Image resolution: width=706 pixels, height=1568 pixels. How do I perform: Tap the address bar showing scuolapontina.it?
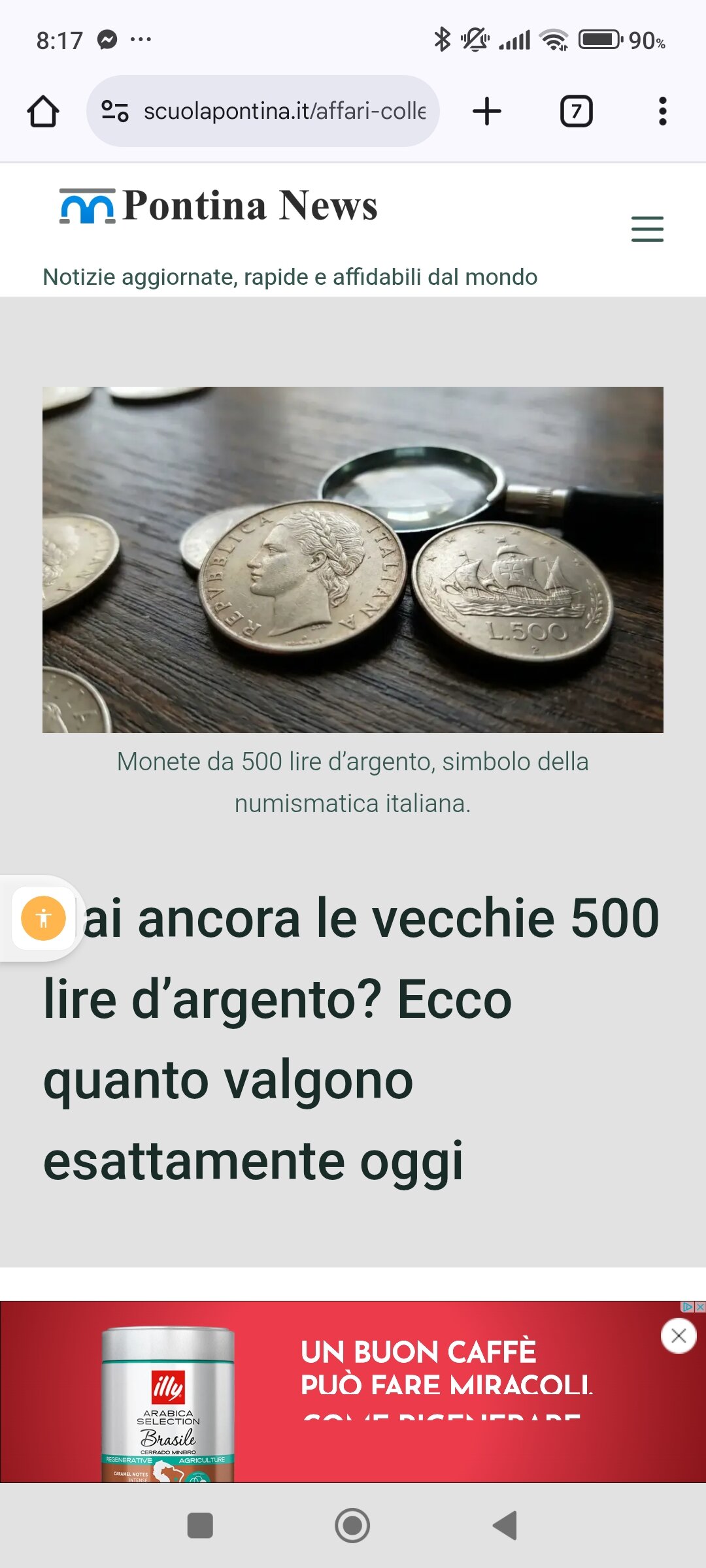point(284,111)
